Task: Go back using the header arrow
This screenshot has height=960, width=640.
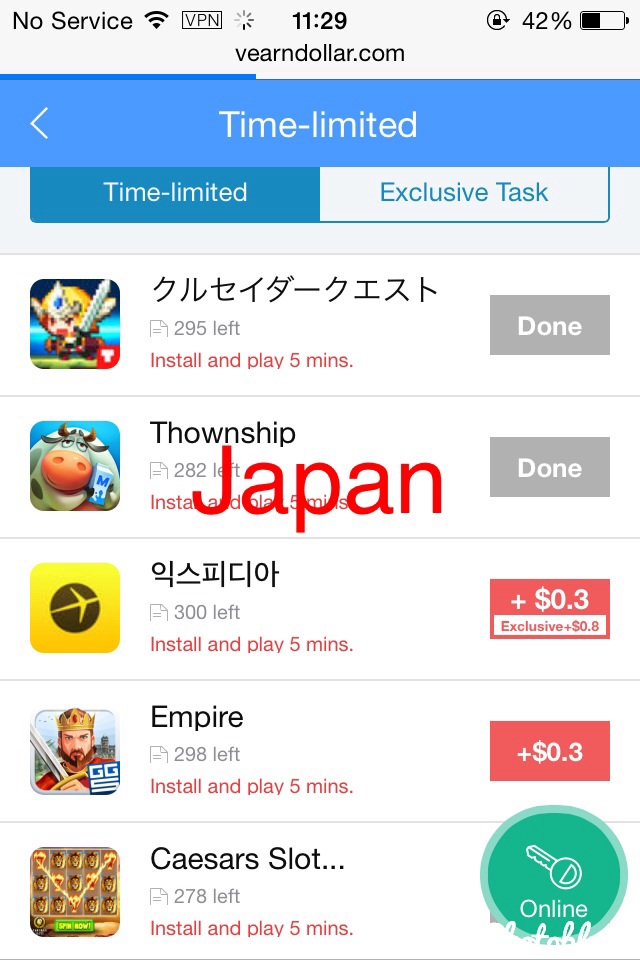Action: [40, 124]
